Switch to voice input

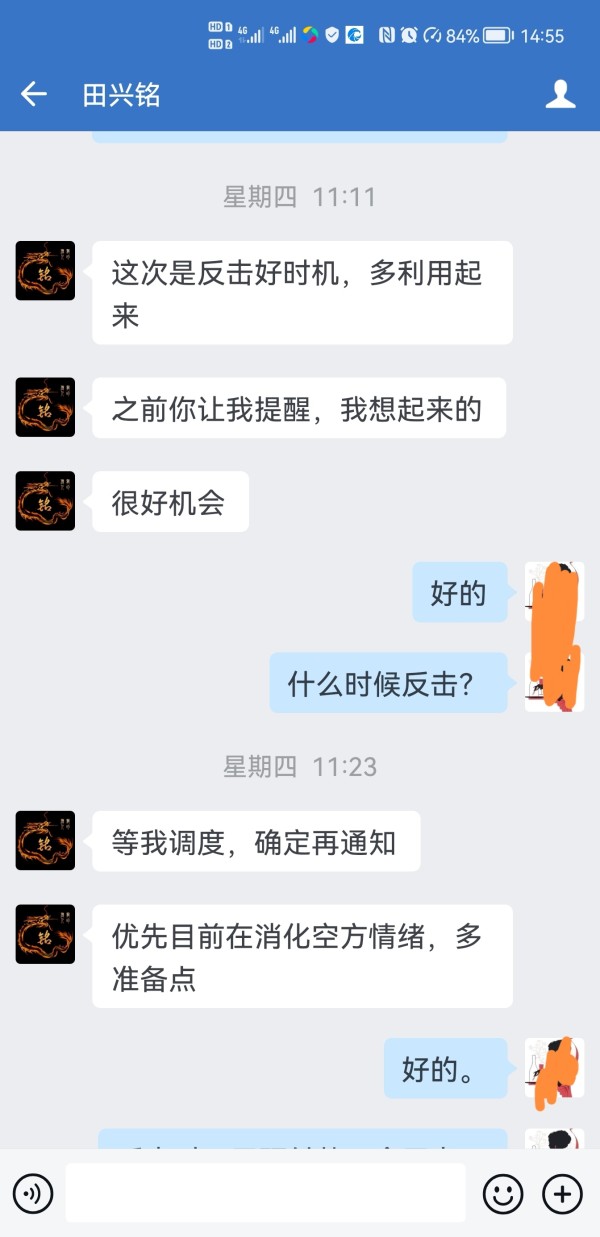pyautogui.click(x=33, y=1193)
